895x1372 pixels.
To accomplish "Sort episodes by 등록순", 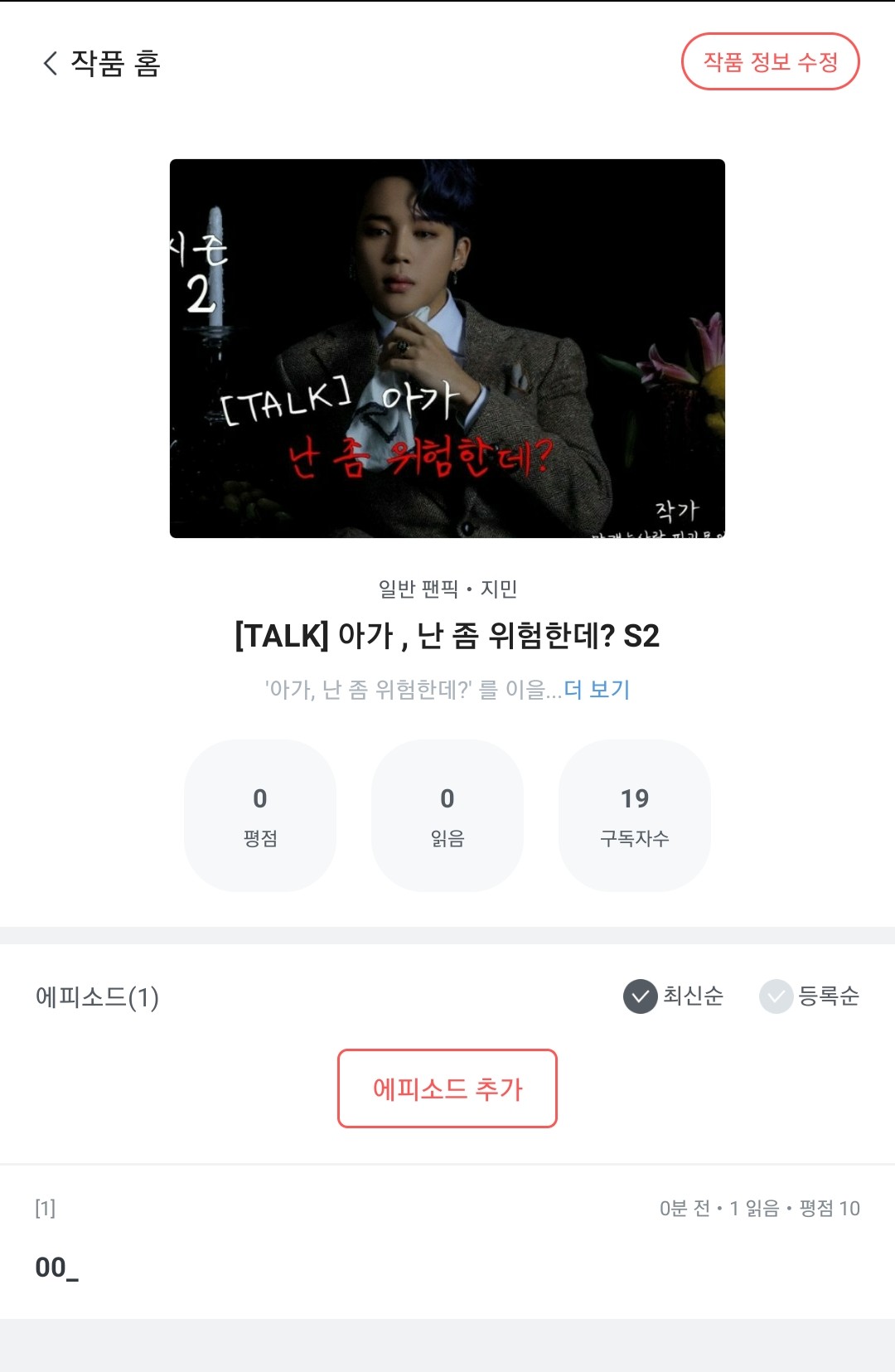I will click(x=810, y=996).
